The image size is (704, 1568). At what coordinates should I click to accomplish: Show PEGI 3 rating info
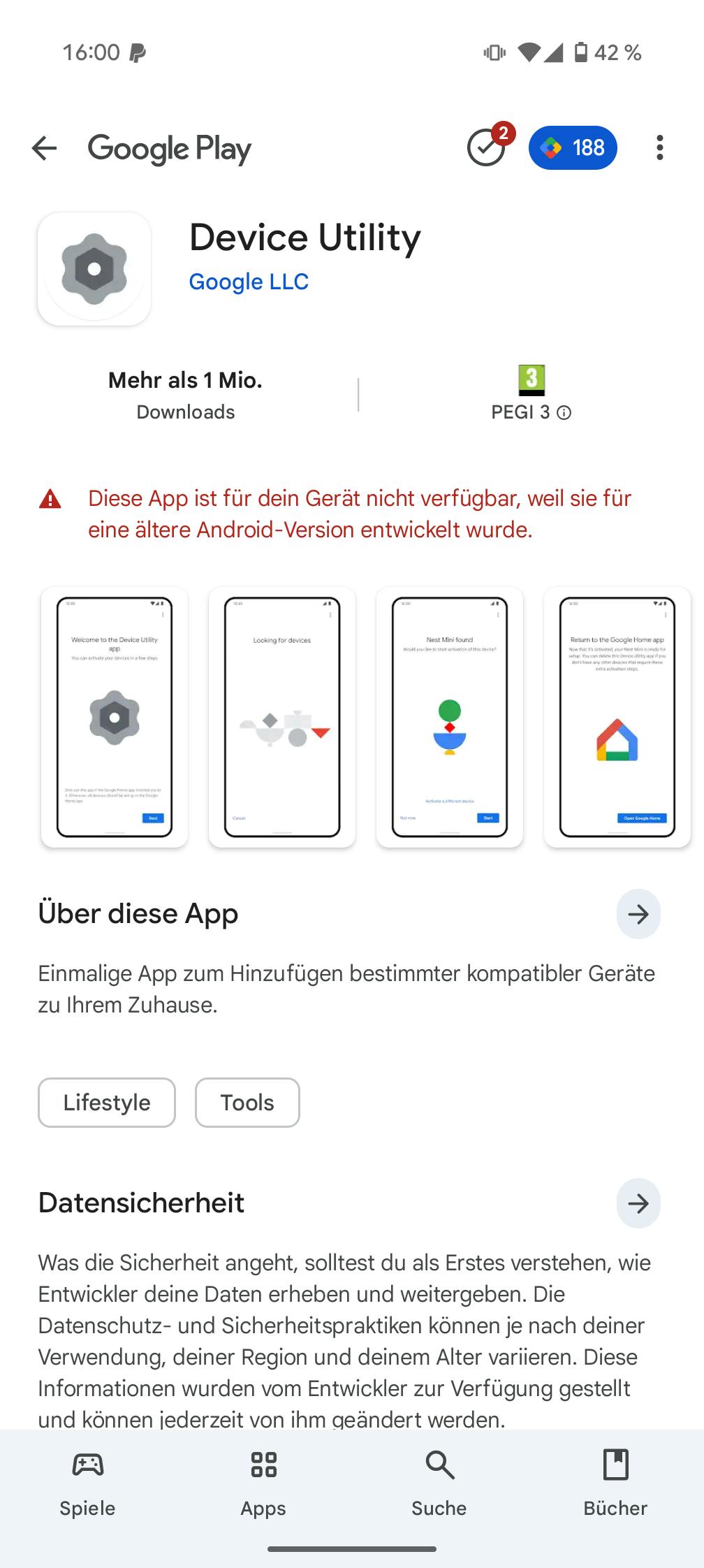[x=564, y=413]
